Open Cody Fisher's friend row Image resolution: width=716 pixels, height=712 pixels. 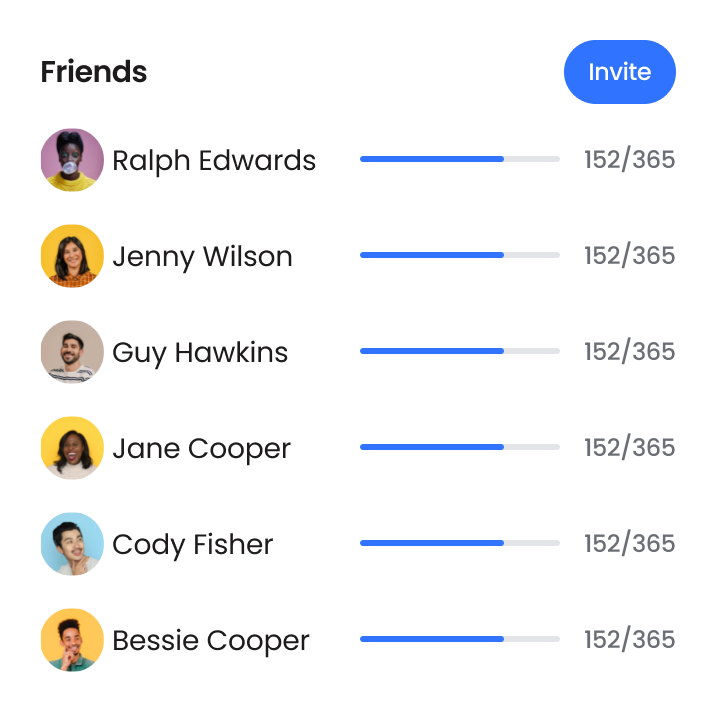pyautogui.click(x=192, y=544)
